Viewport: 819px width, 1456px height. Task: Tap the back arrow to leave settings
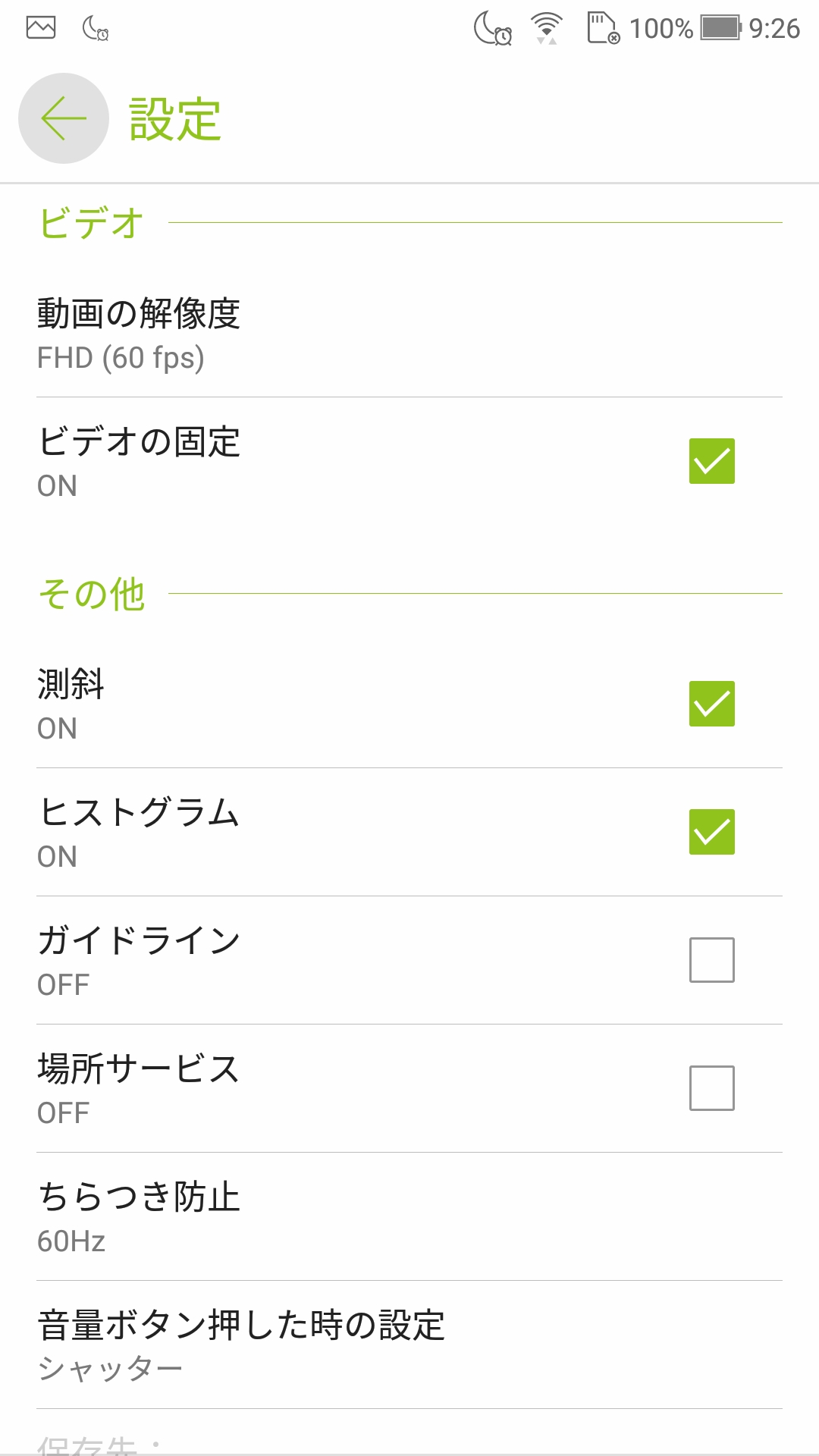click(x=61, y=119)
